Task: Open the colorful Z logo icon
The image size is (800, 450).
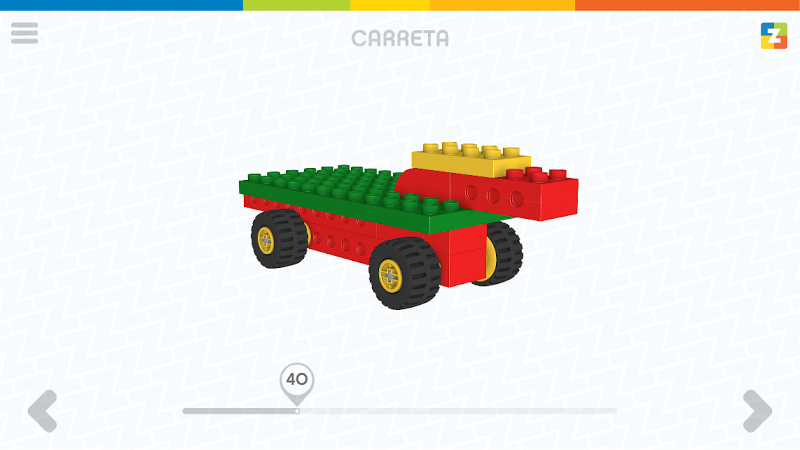Action: pos(773,35)
